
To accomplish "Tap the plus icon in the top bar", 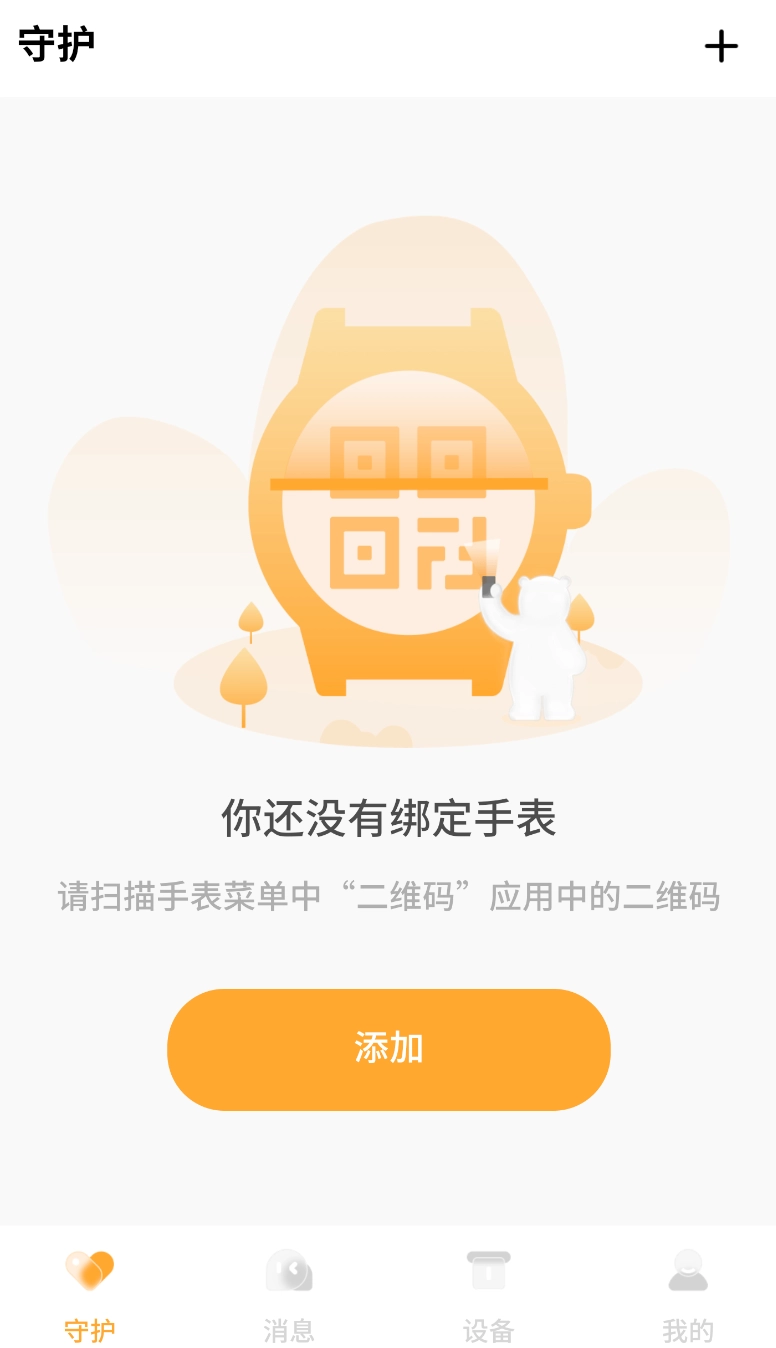I will click(x=720, y=46).
